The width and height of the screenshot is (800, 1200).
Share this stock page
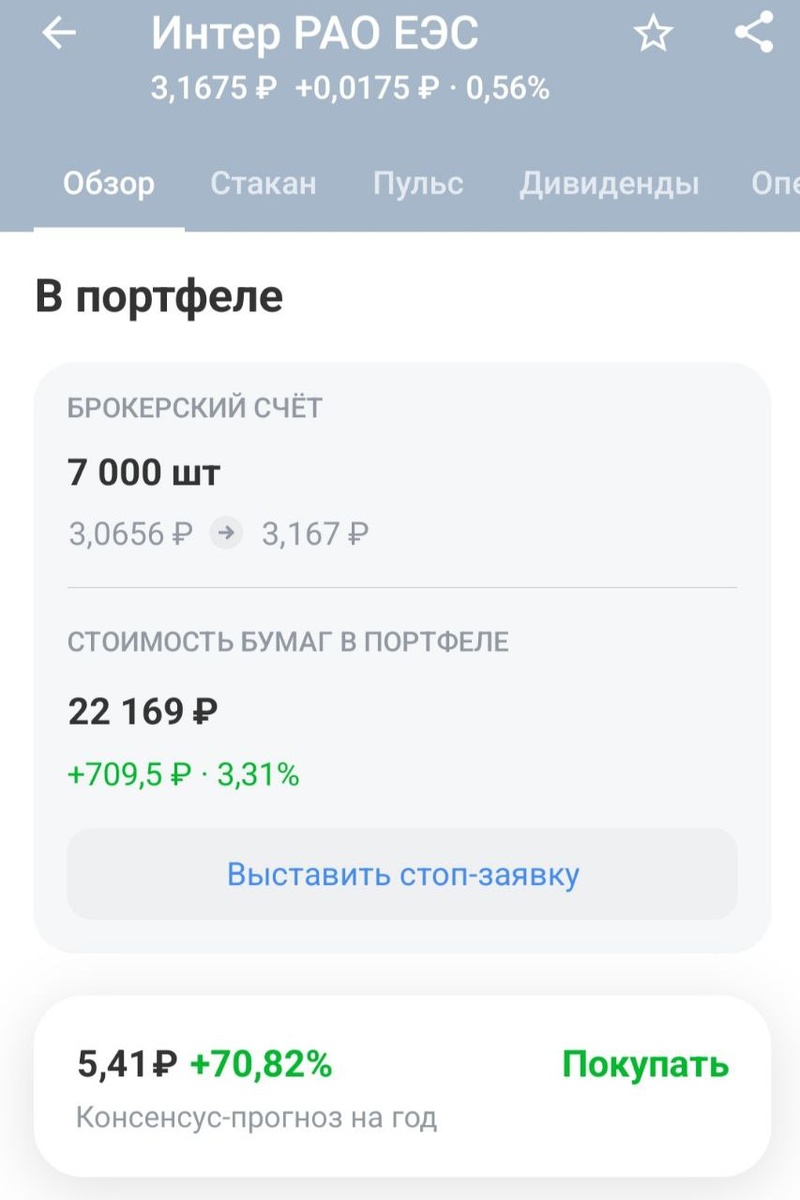coord(754,33)
